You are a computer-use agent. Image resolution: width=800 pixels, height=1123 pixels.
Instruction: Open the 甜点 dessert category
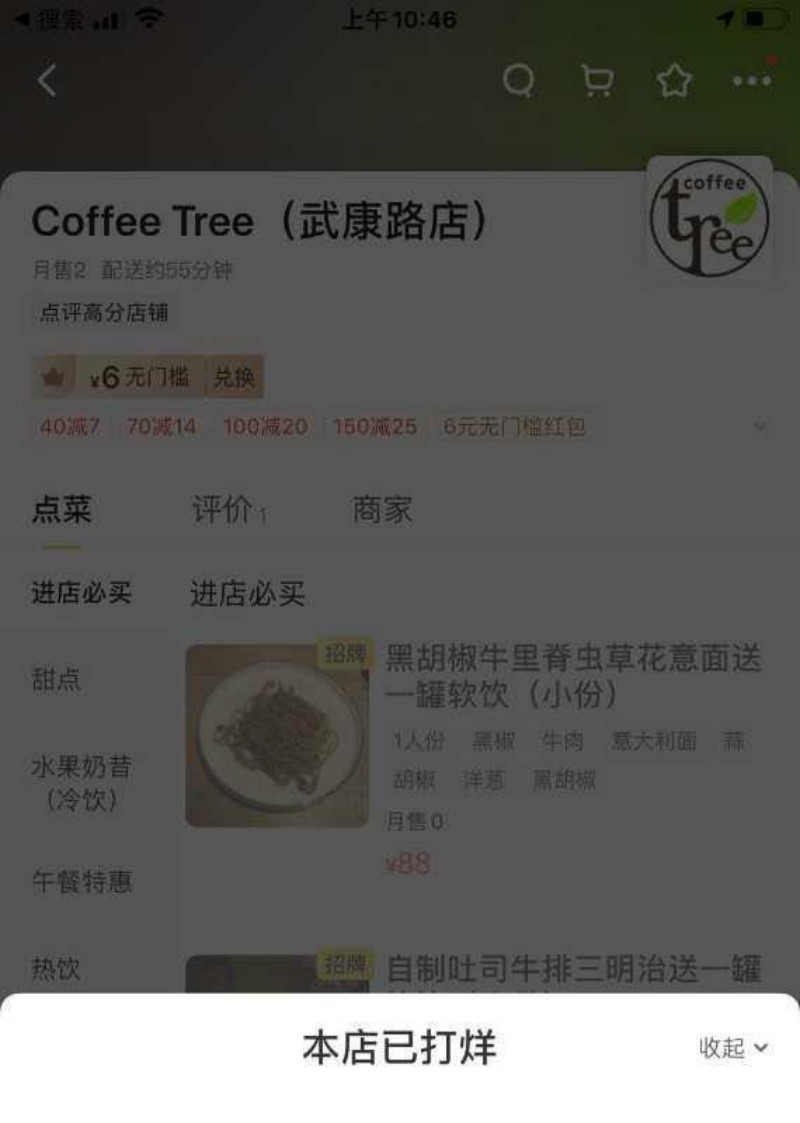tap(56, 680)
